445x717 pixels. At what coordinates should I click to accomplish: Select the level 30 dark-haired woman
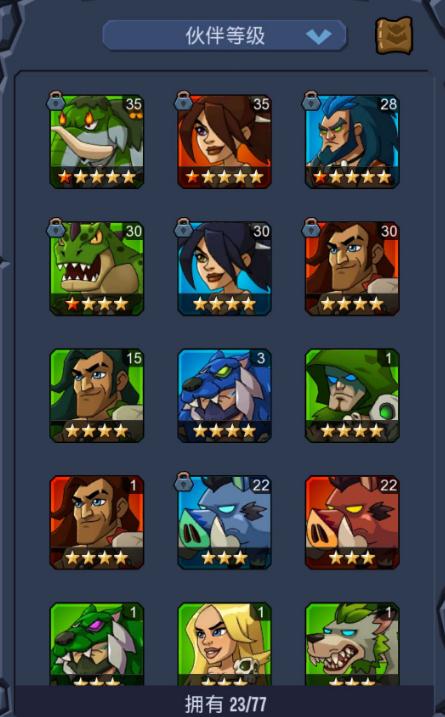pos(225,268)
